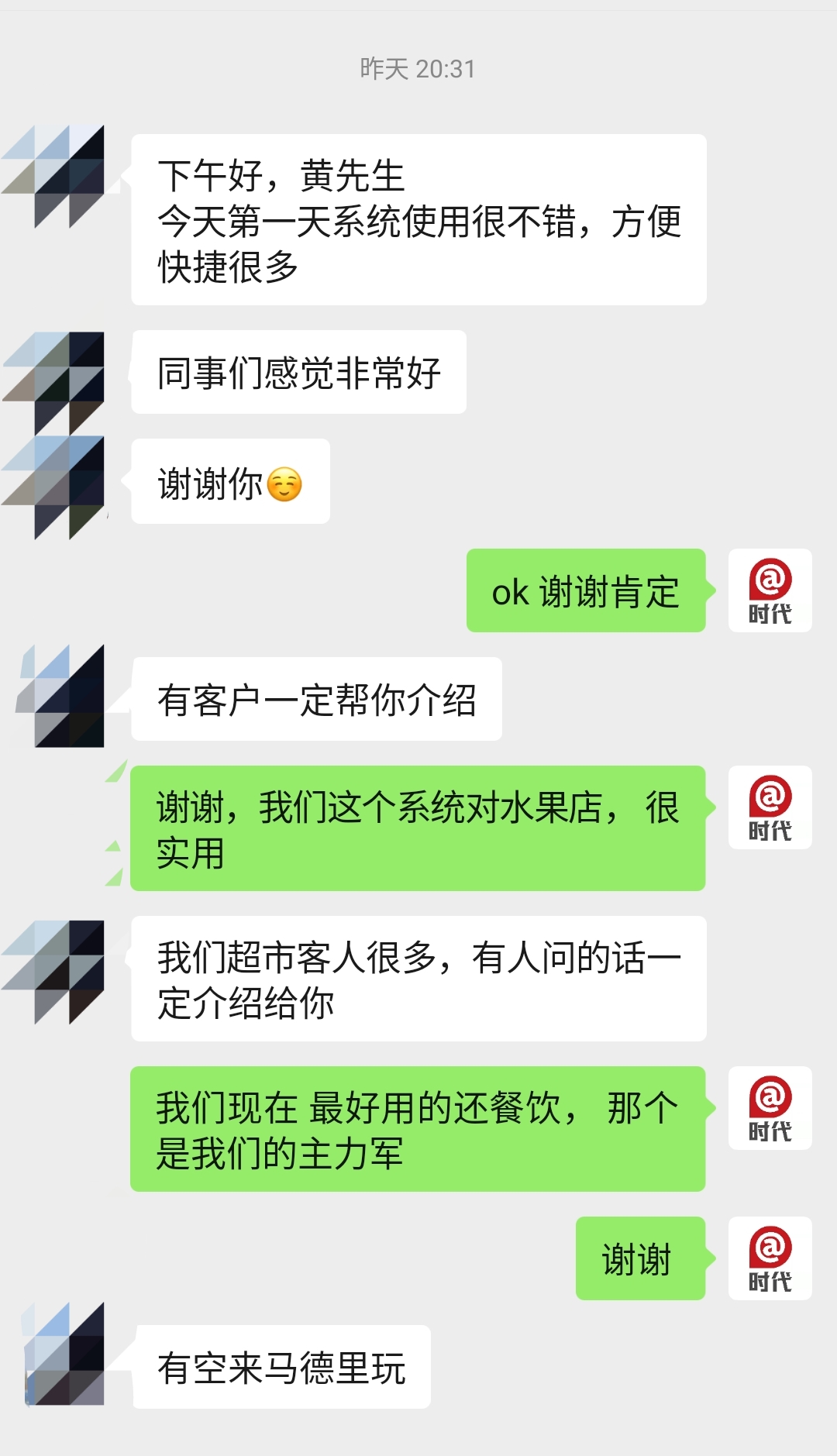Click the 昨天 20:31 timestamp label
The width and height of the screenshot is (837, 1456).
[x=418, y=70]
